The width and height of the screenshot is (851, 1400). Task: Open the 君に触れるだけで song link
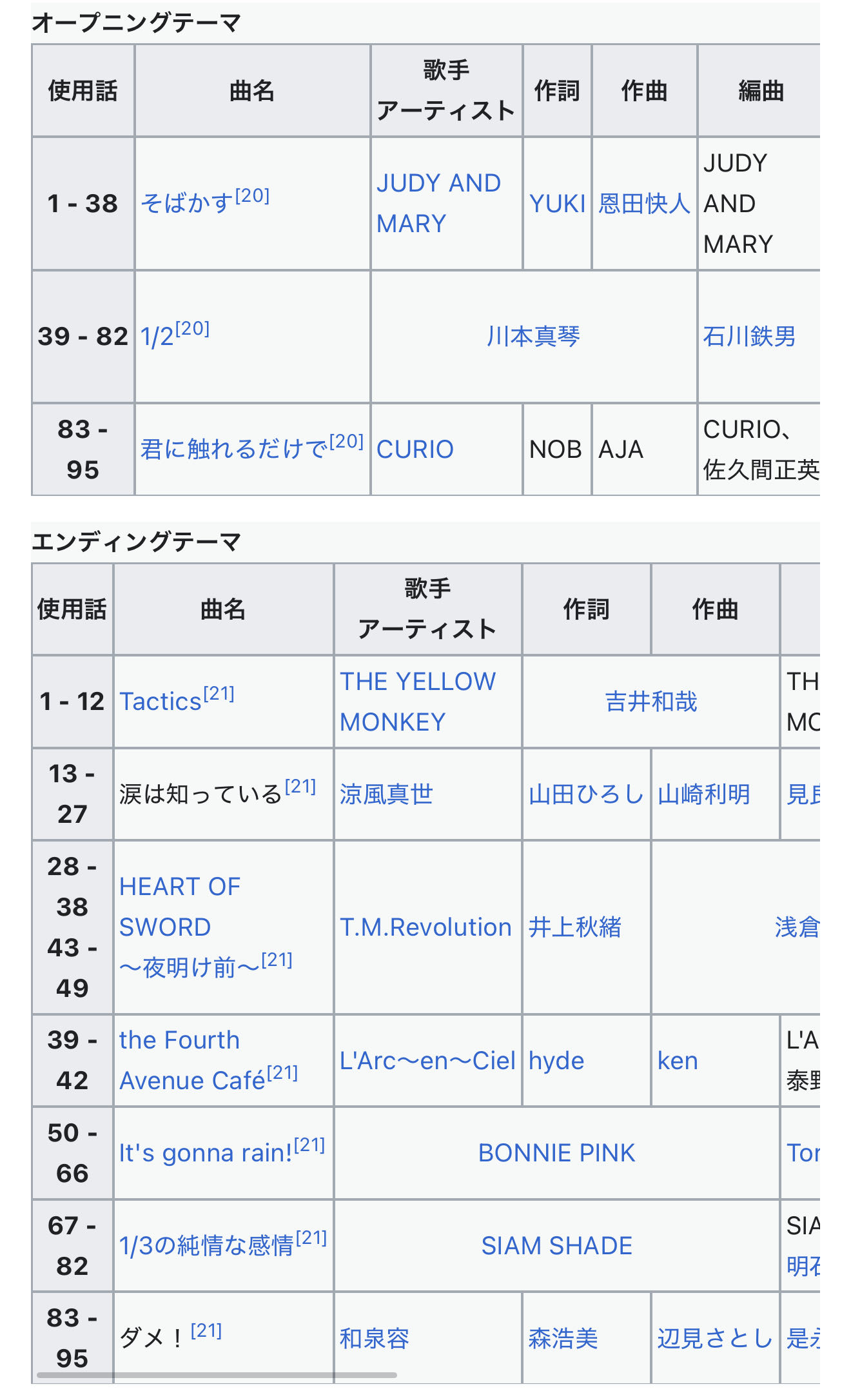pos(233,449)
